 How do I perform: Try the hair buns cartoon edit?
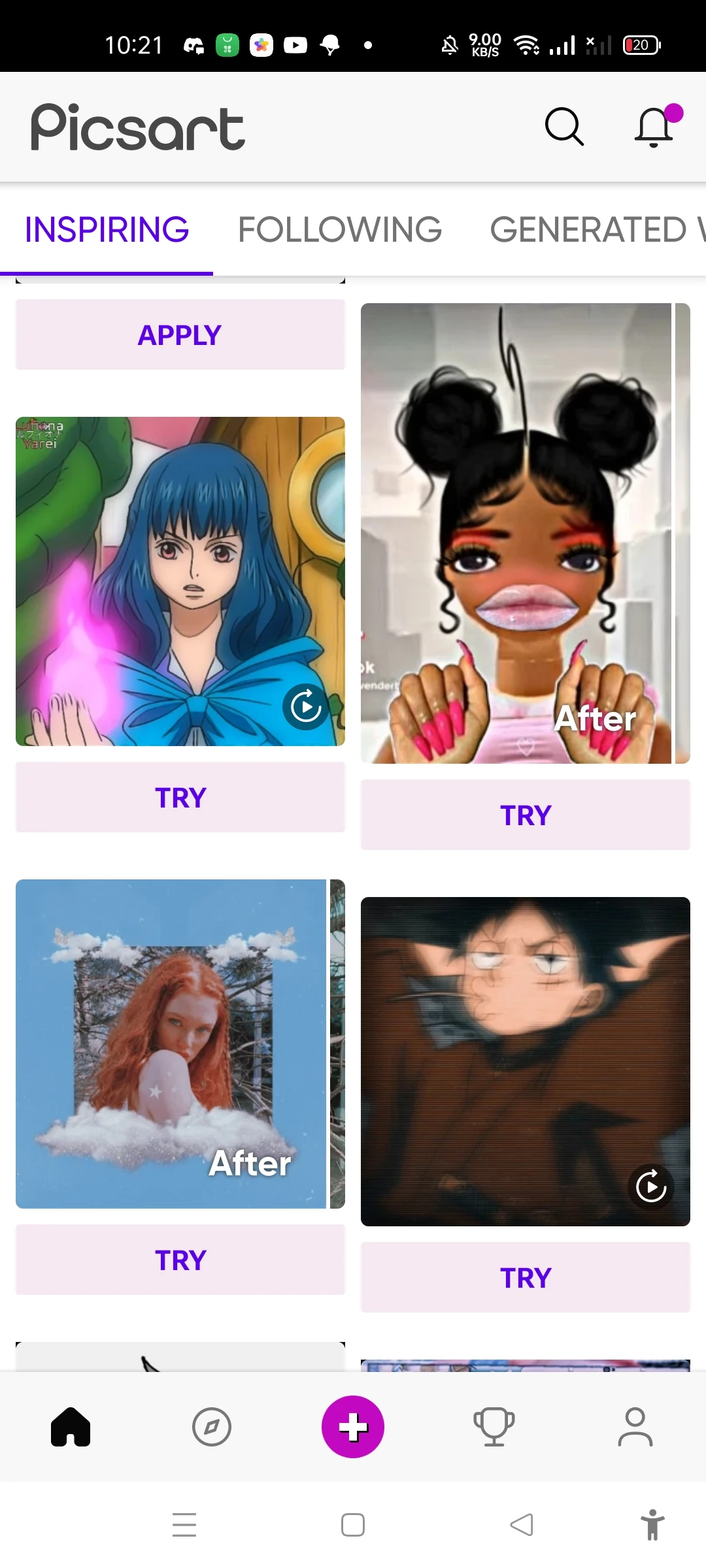525,815
